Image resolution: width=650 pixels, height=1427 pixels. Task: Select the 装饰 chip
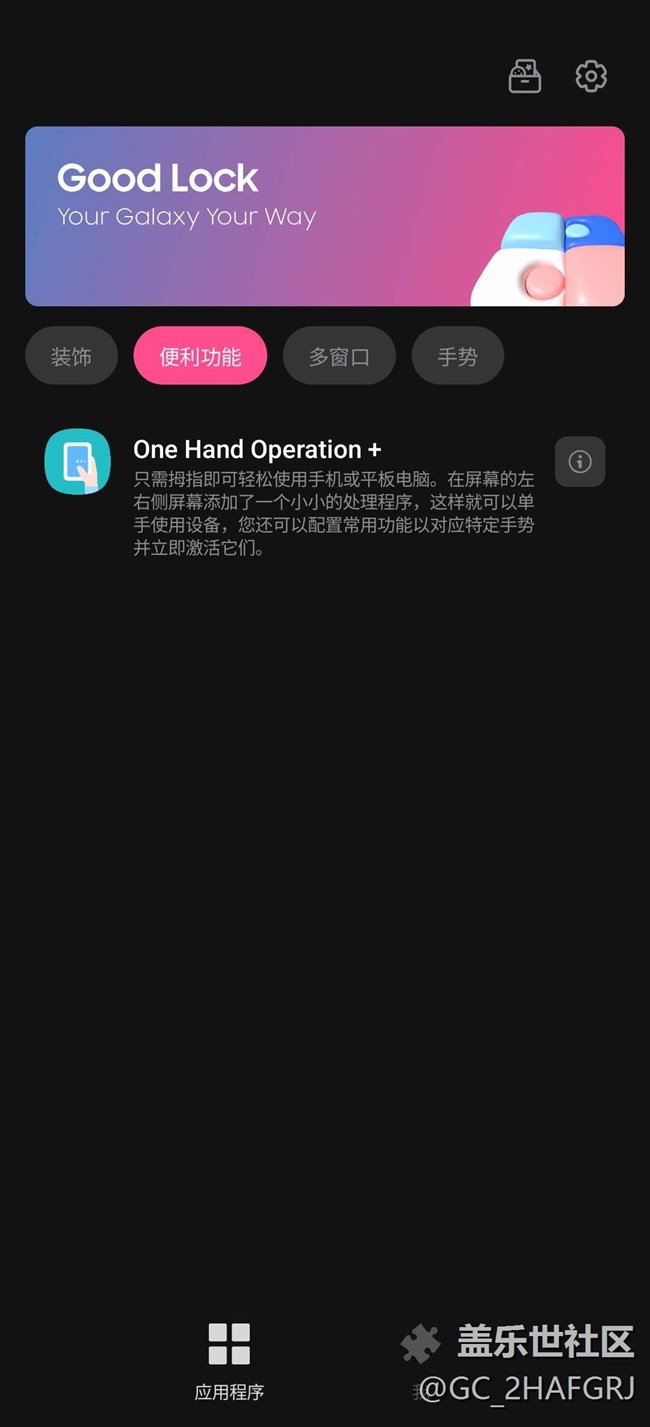tap(71, 356)
